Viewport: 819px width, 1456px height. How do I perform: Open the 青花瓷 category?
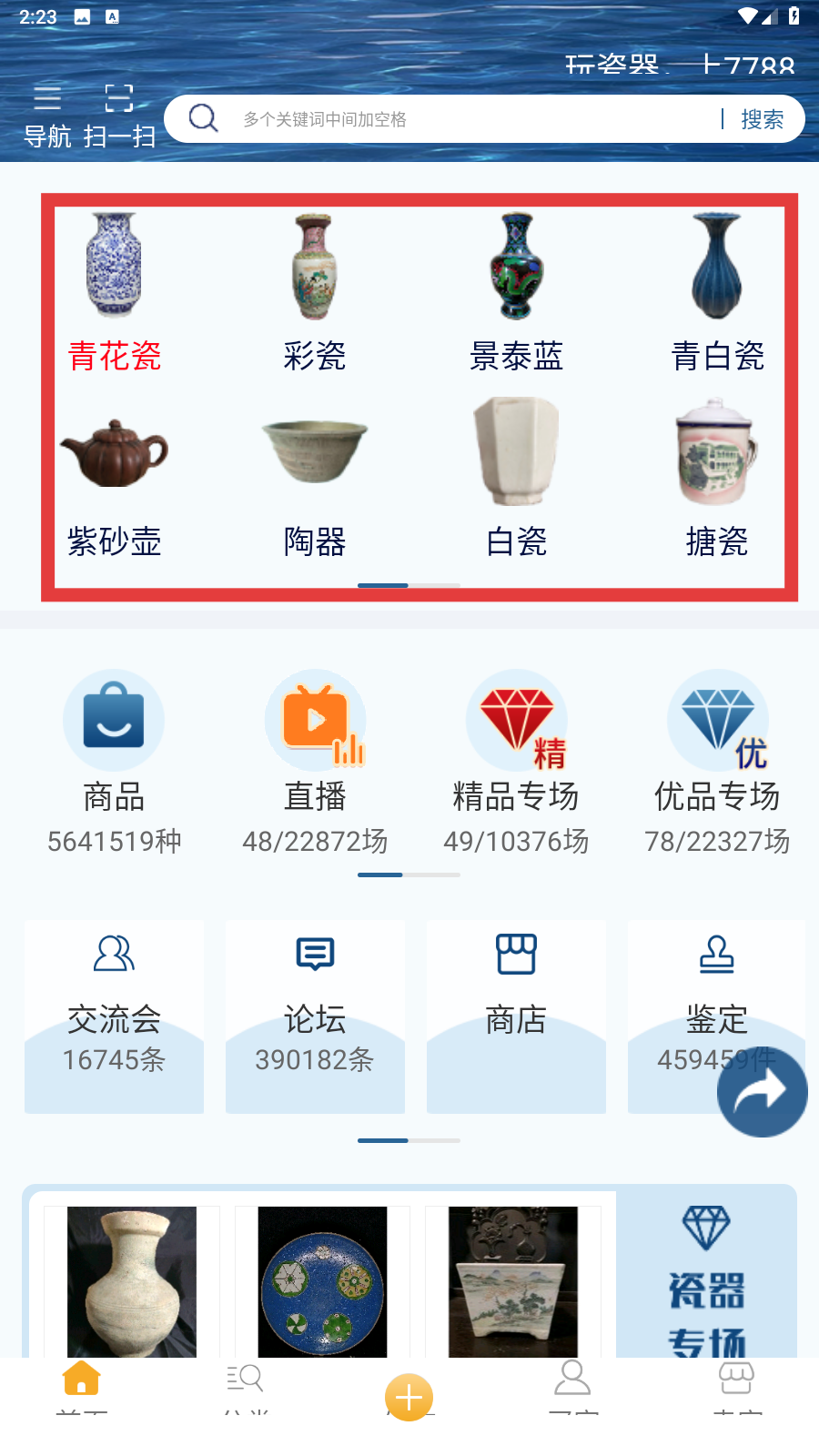115,293
